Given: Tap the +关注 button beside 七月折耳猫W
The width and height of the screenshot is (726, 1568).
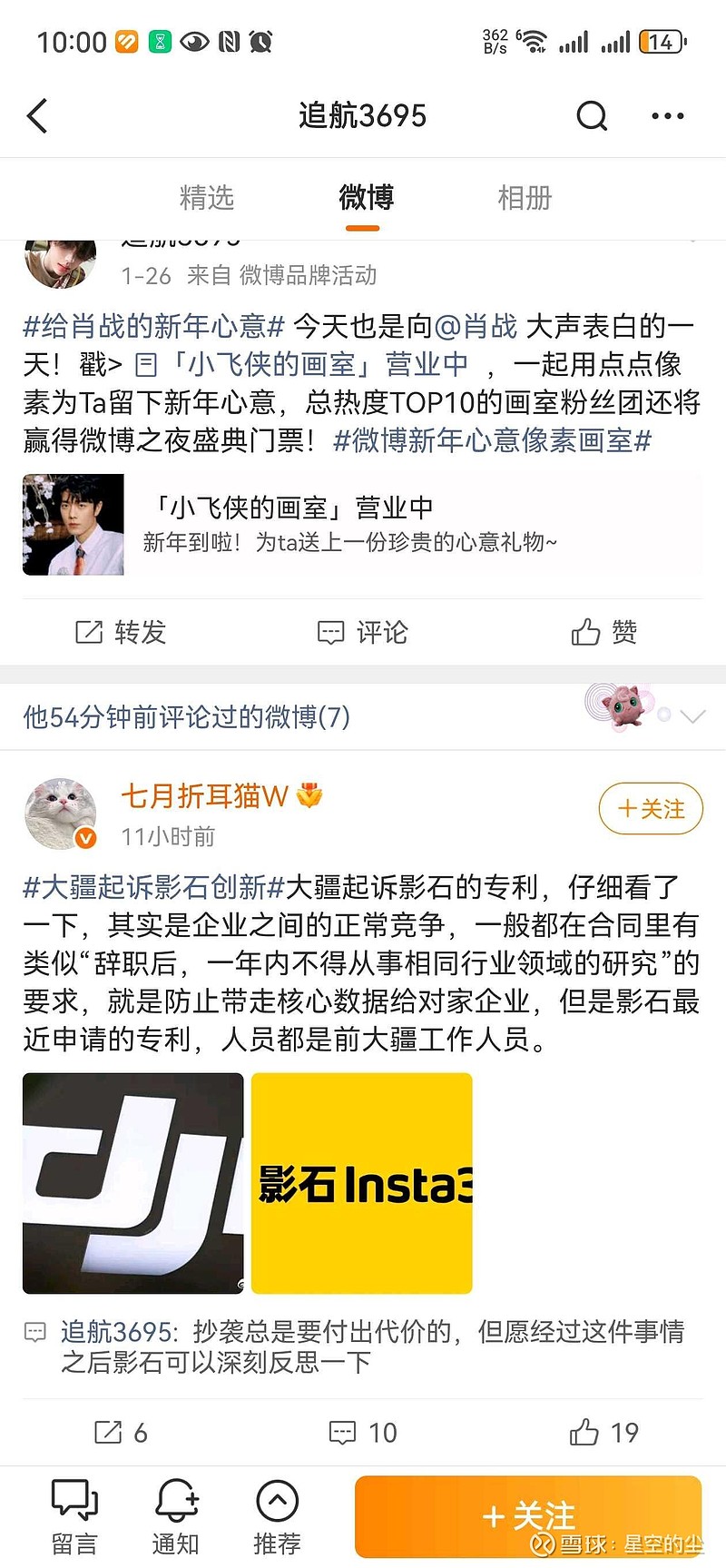Looking at the screenshot, I should [x=650, y=808].
